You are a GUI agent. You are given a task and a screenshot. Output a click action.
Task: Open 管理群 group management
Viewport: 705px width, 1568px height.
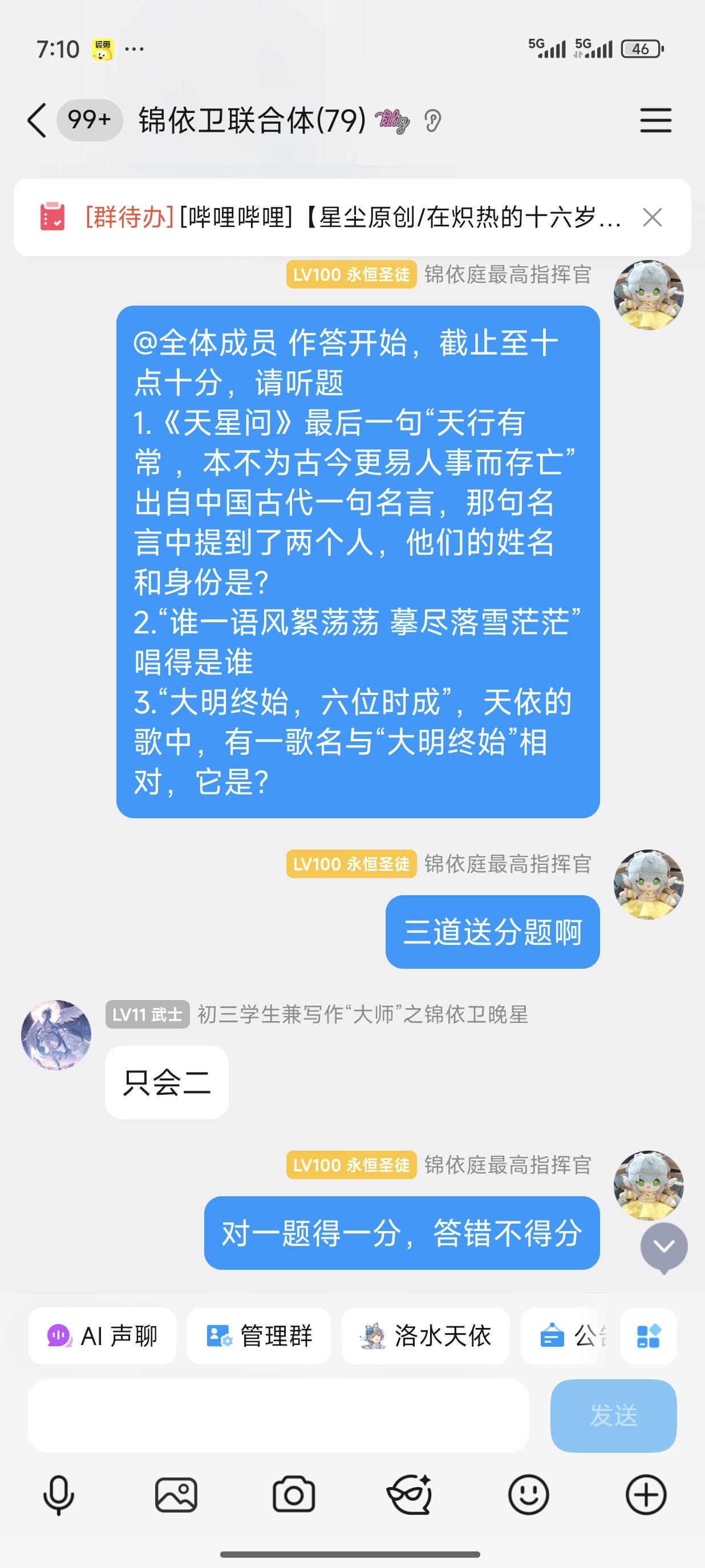tap(258, 1337)
